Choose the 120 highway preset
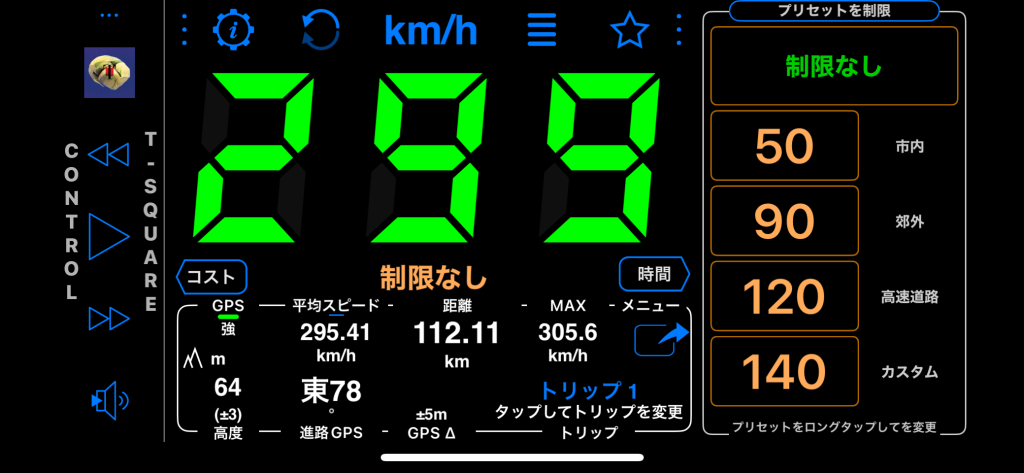The height and width of the screenshot is (473, 1024). click(x=784, y=296)
